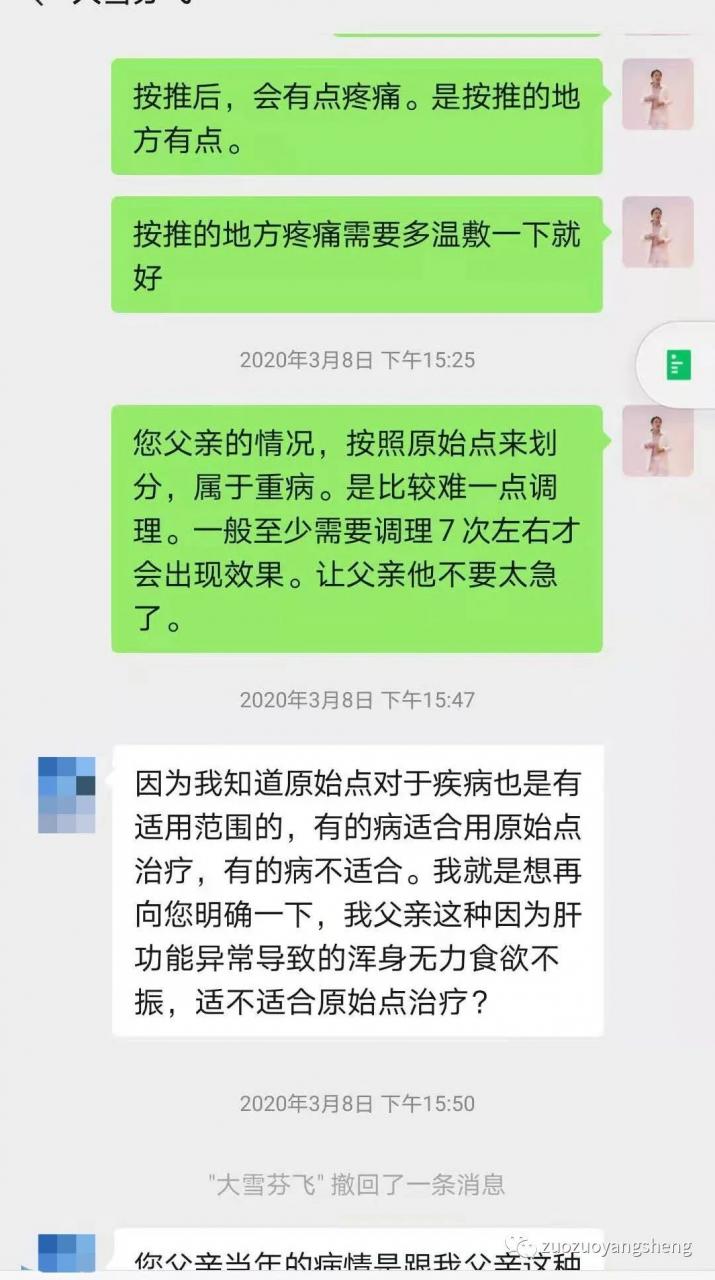The width and height of the screenshot is (715, 1280).
Task: Tap avatar next to 按推的地方疼痛 message
Action: pos(657,232)
